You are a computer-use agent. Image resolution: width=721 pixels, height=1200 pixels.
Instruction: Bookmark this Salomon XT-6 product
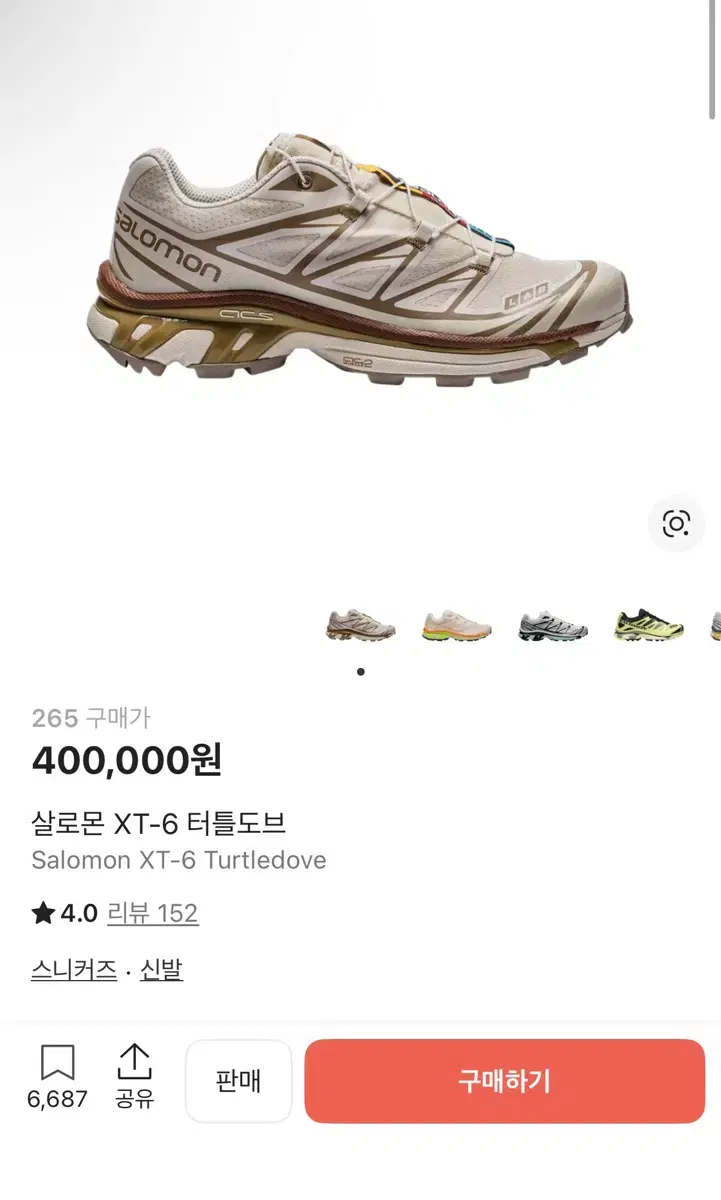(58, 1077)
